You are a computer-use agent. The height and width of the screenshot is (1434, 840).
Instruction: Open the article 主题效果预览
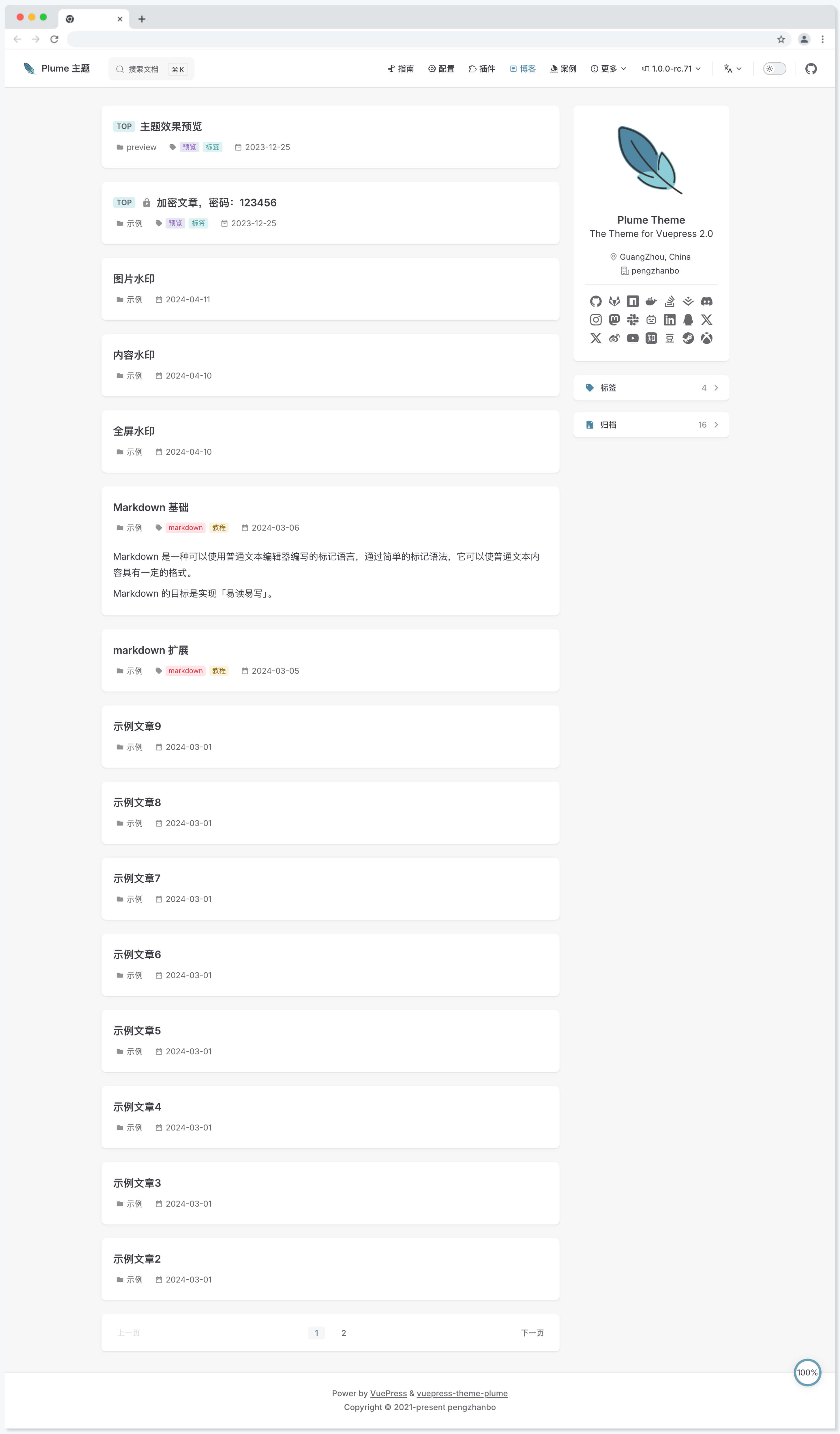(170, 126)
